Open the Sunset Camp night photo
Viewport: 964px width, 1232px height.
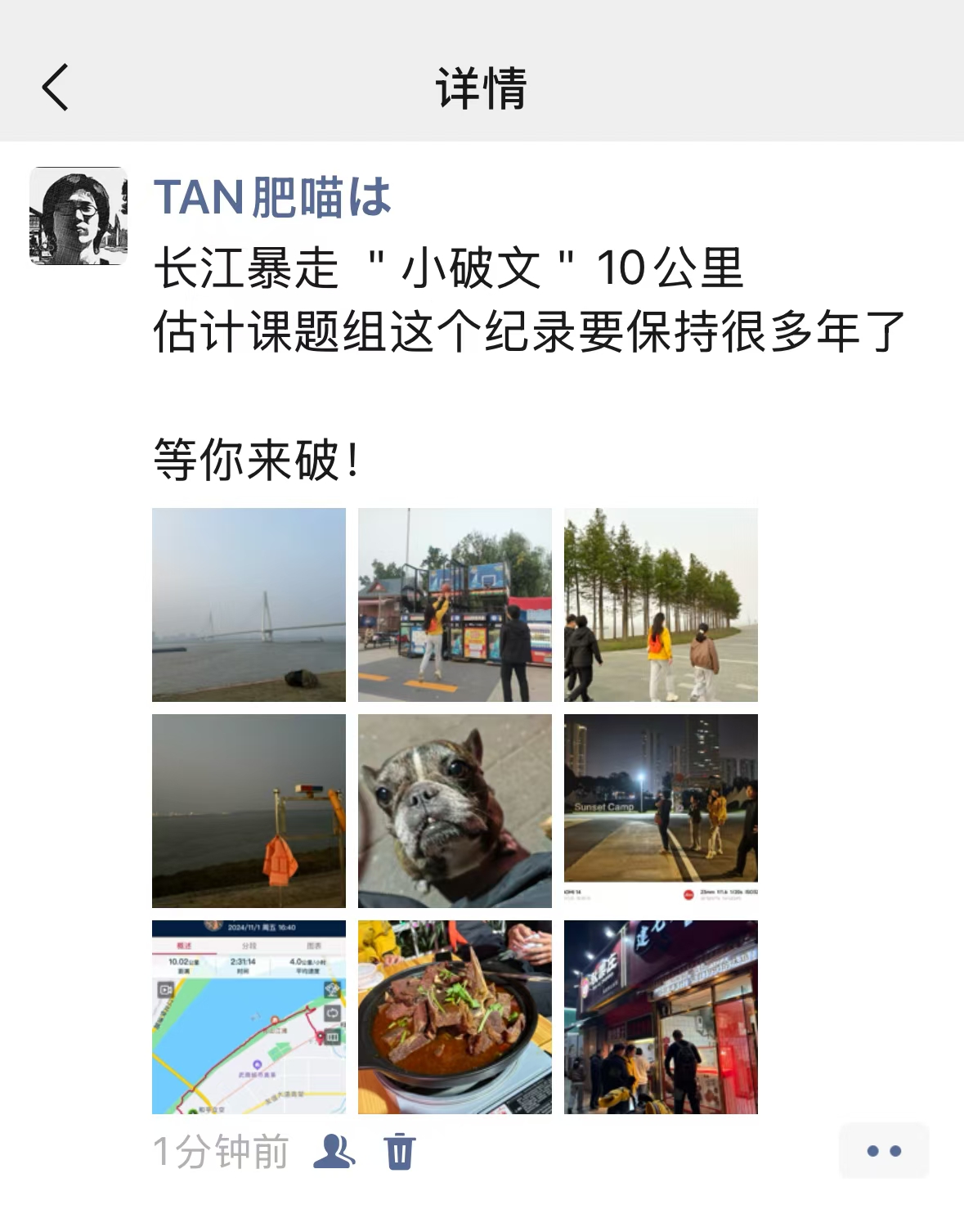(x=661, y=811)
